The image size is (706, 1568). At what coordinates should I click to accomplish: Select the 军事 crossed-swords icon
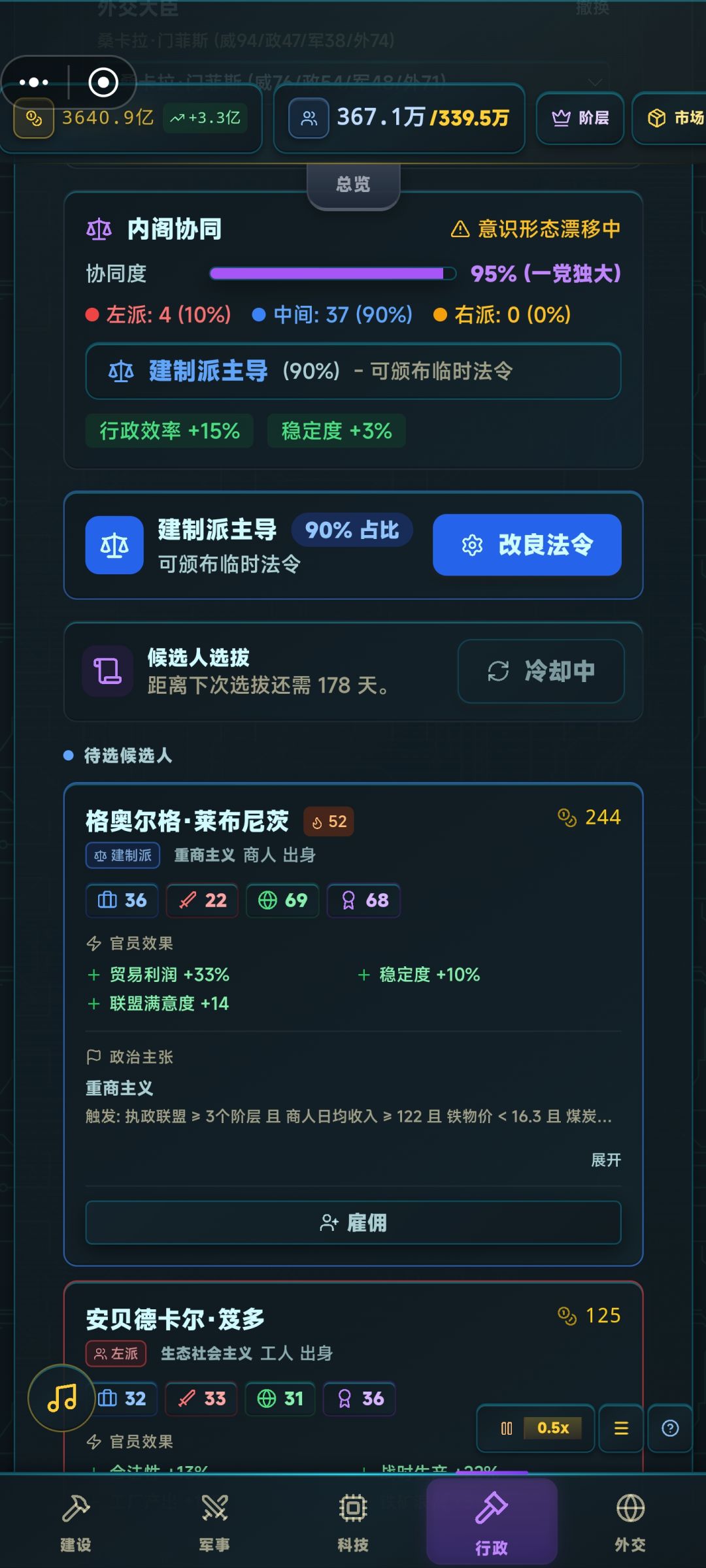pos(214,1509)
